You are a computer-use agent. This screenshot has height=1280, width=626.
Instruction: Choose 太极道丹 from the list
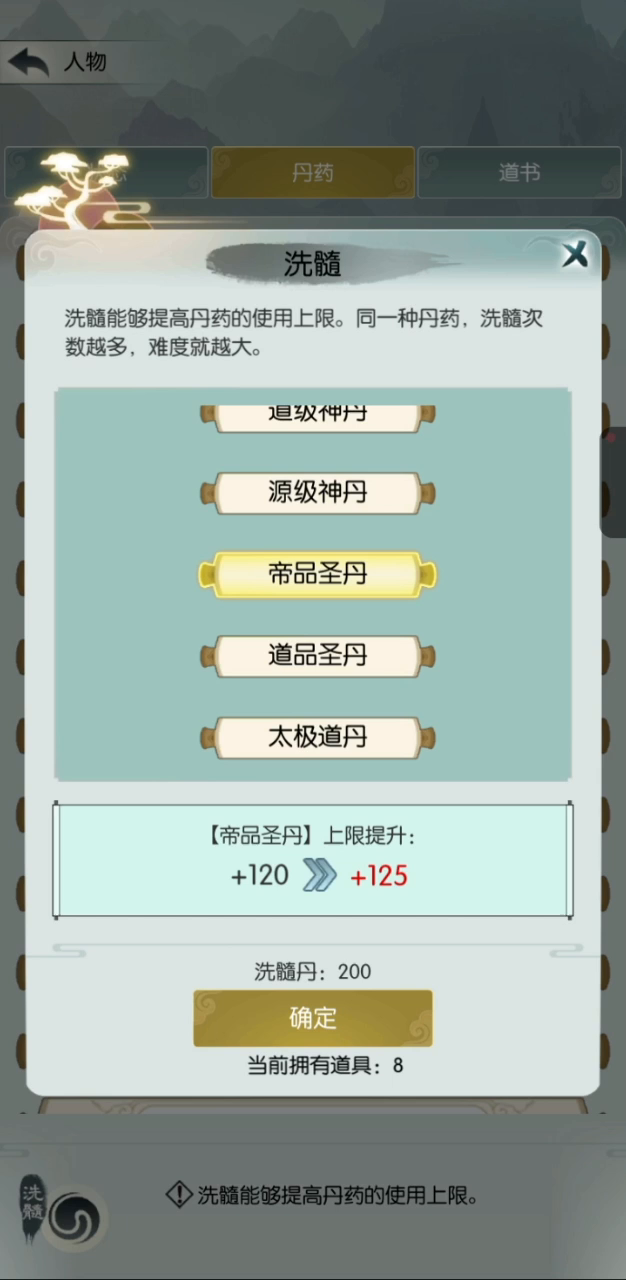click(318, 737)
